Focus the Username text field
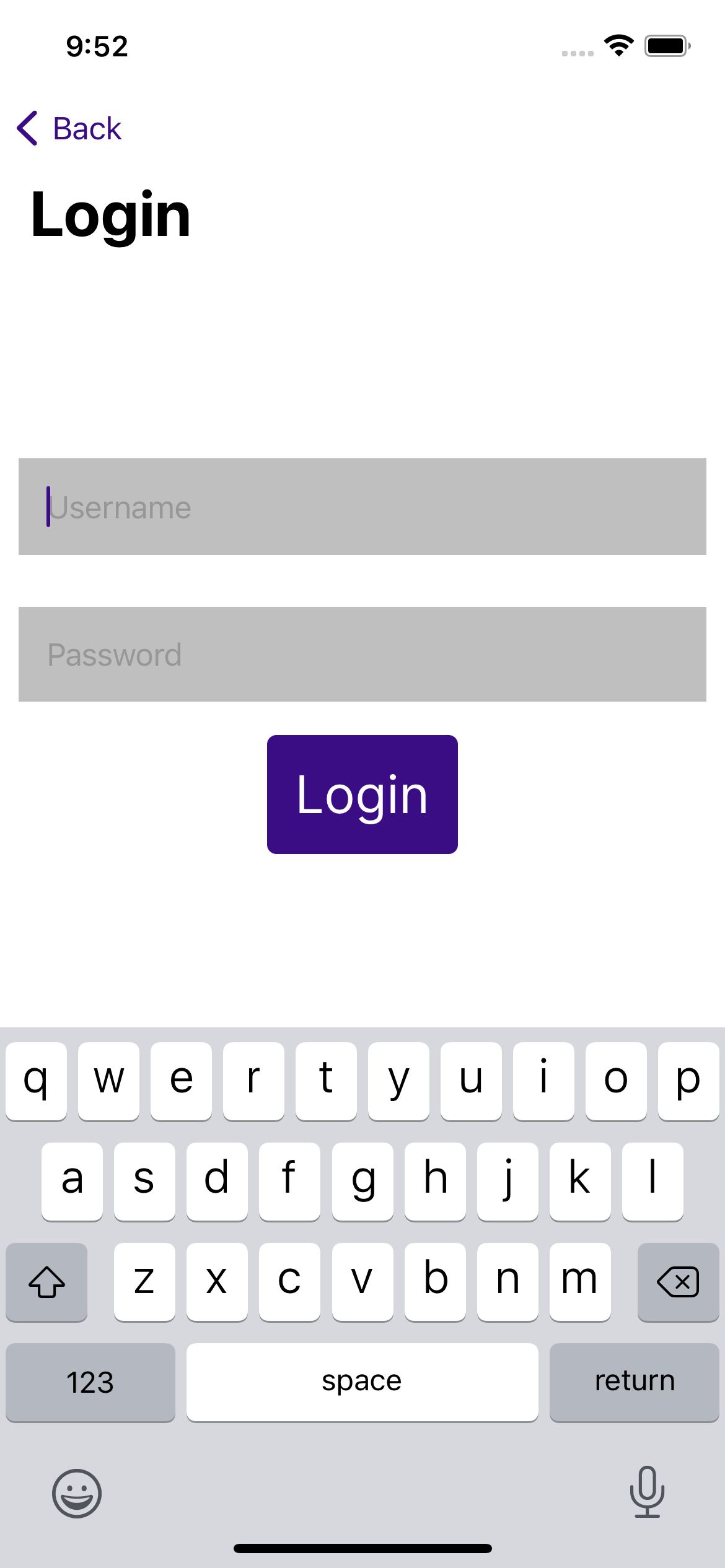 pos(362,507)
